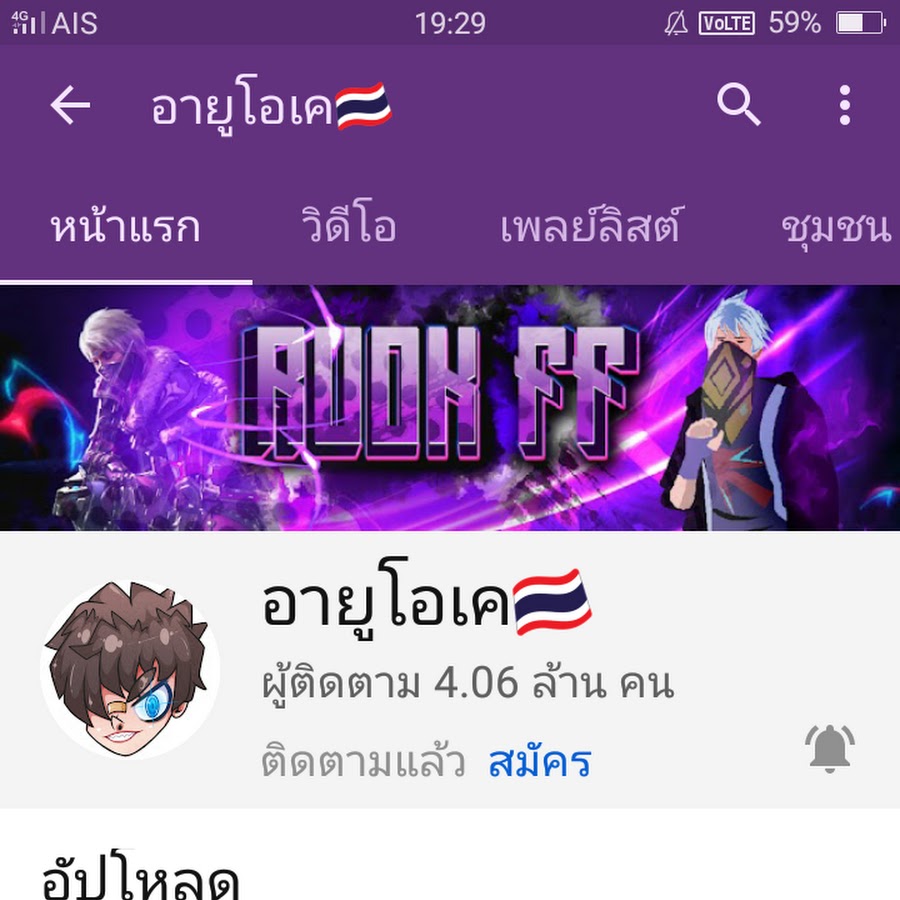Select the ชุมชน tab
900x900 pixels.
click(836, 228)
